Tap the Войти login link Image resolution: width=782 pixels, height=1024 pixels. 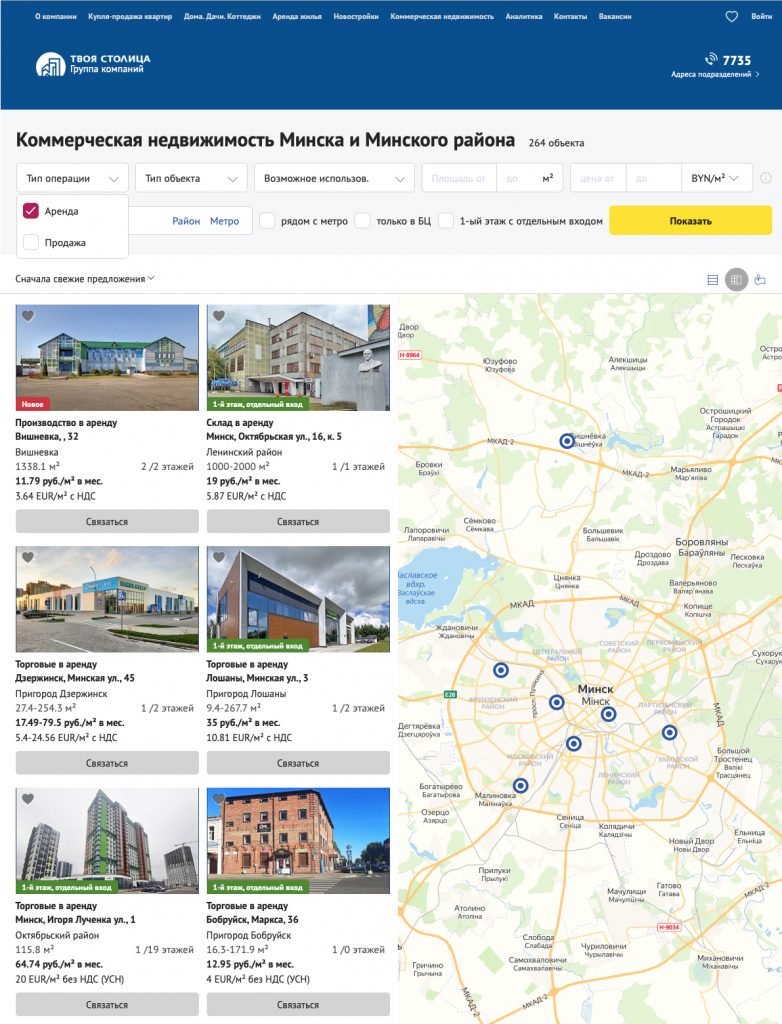coord(761,17)
